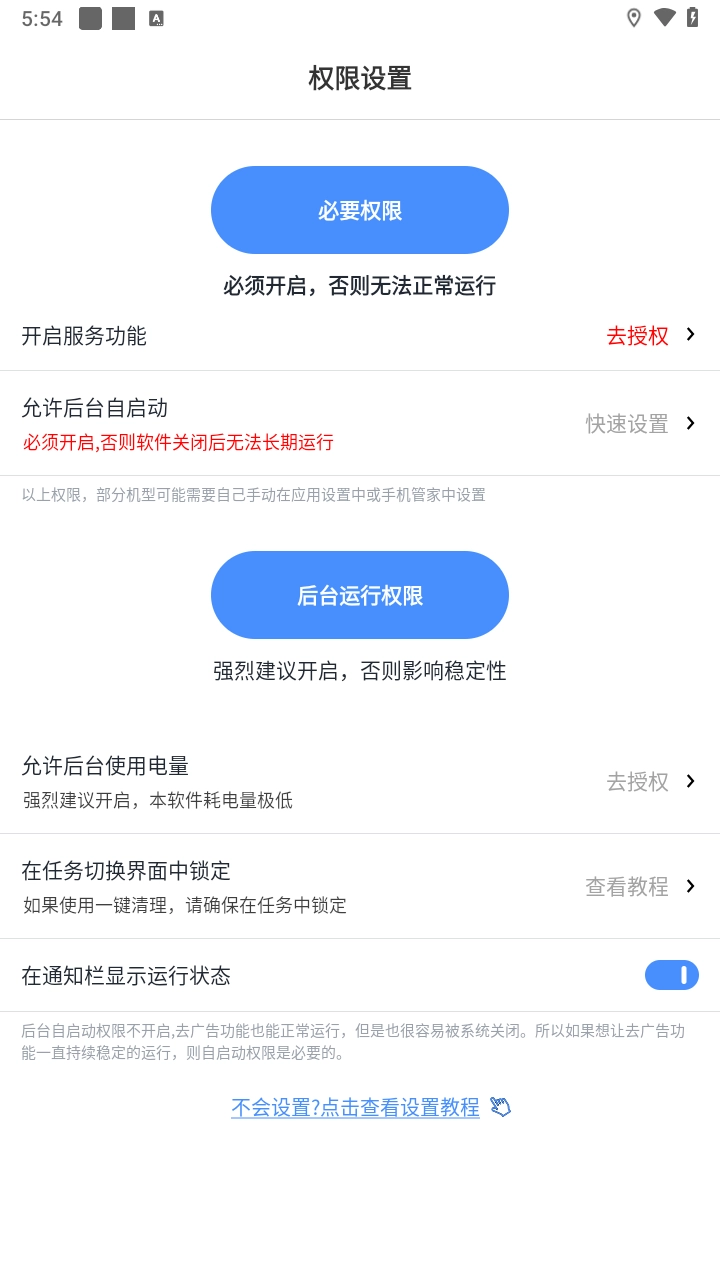
Task: Click the 'A' badge icon in the status bar
Action: (156, 18)
